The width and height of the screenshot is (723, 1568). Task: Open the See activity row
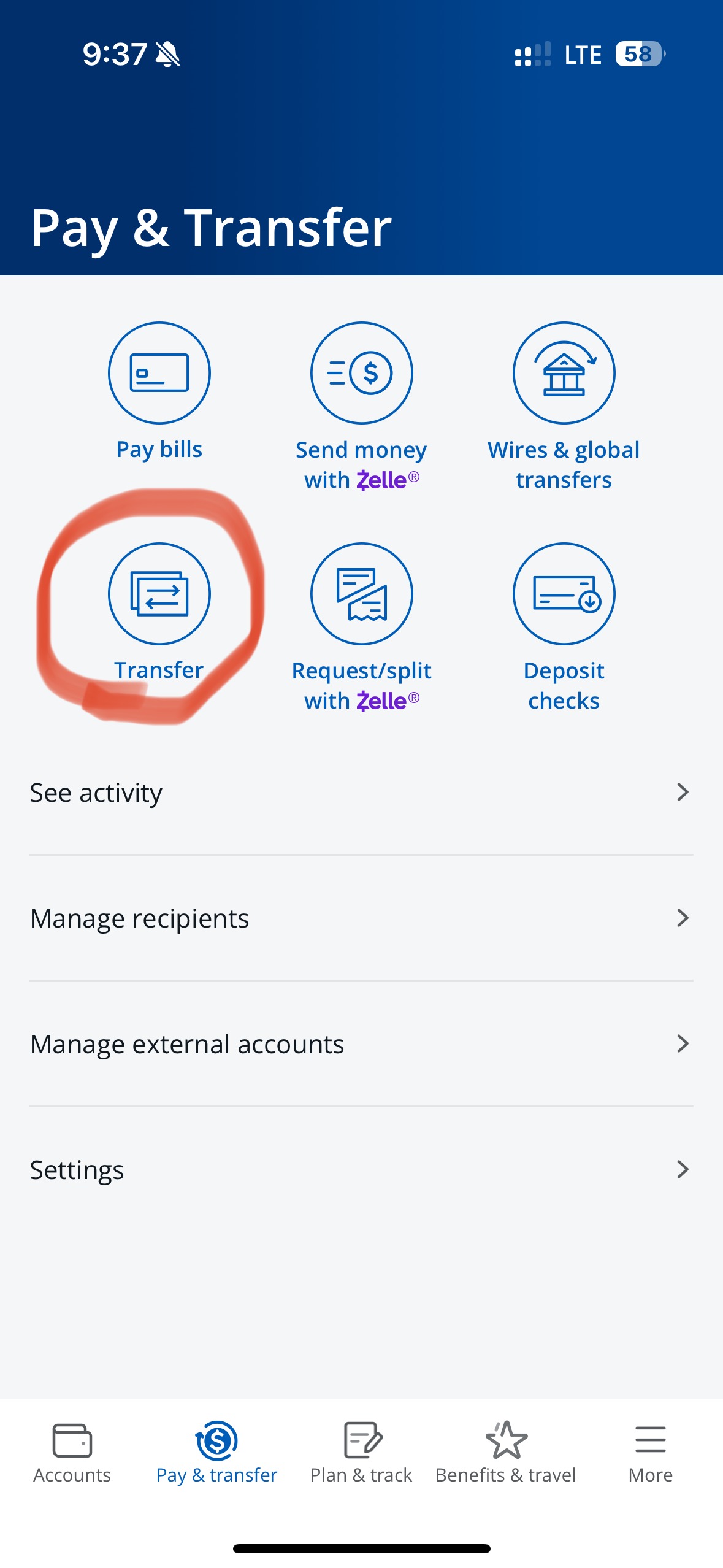click(x=361, y=793)
